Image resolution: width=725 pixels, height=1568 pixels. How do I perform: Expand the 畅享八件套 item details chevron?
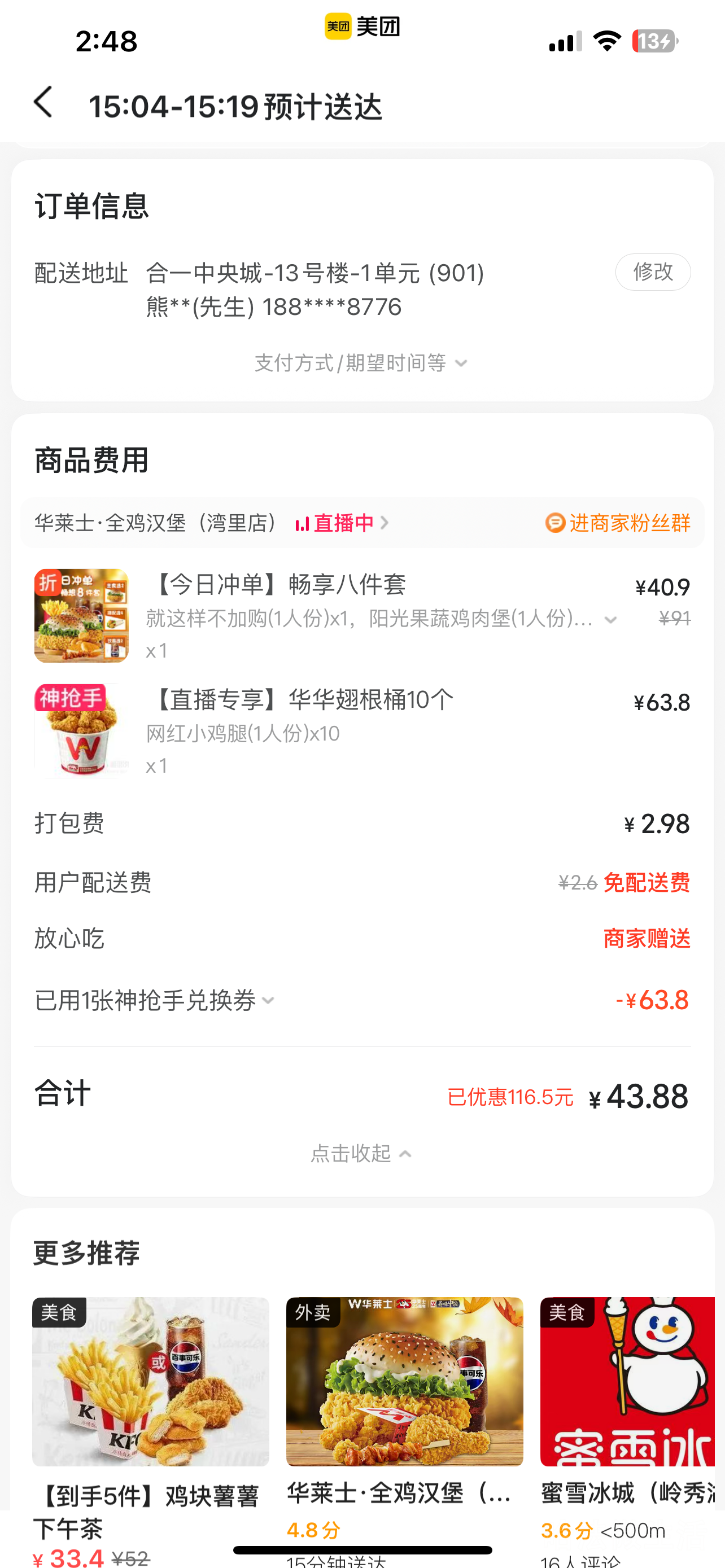click(x=610, y=620)
